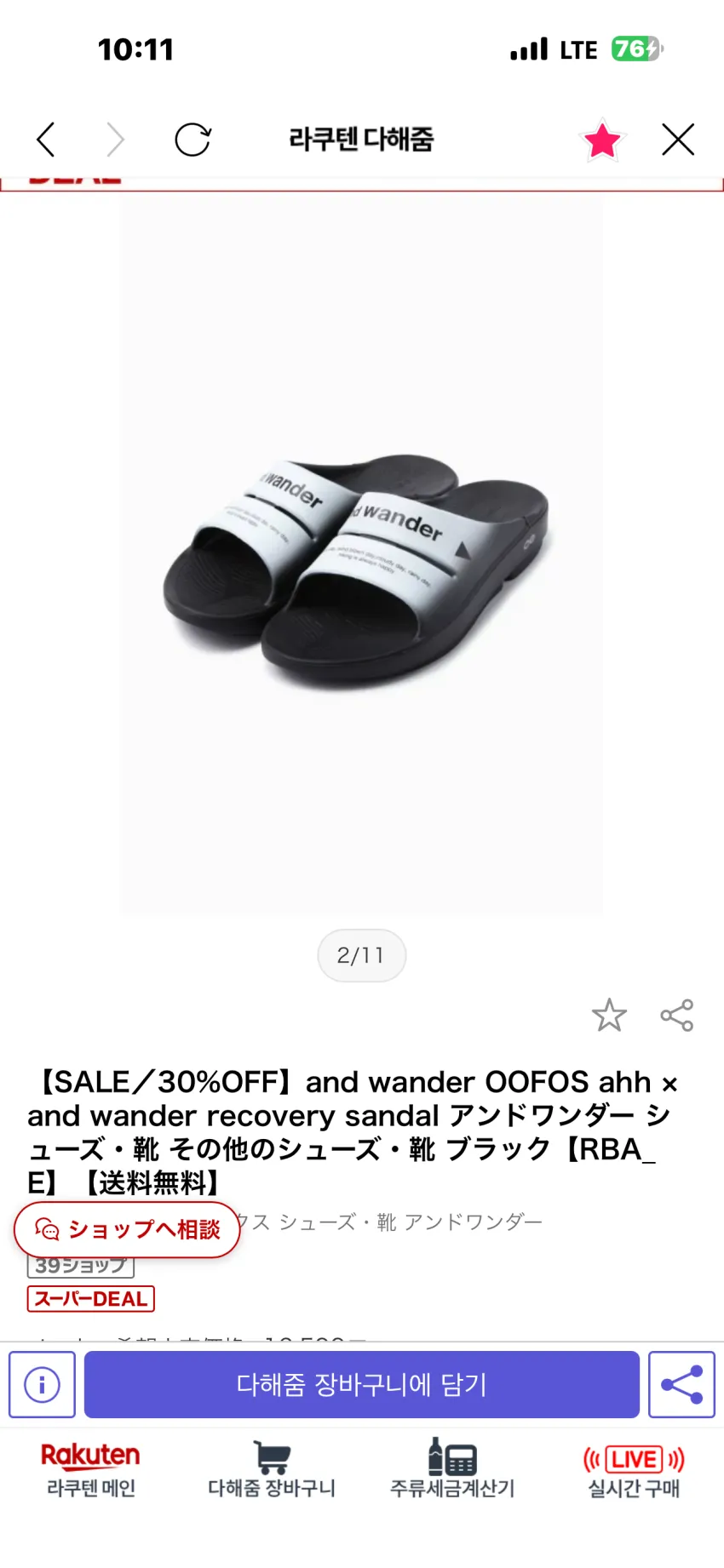This screenshot has width=724, height=1568.
Task: Add product to favorites with the outline star
Action: point(609,1015)
